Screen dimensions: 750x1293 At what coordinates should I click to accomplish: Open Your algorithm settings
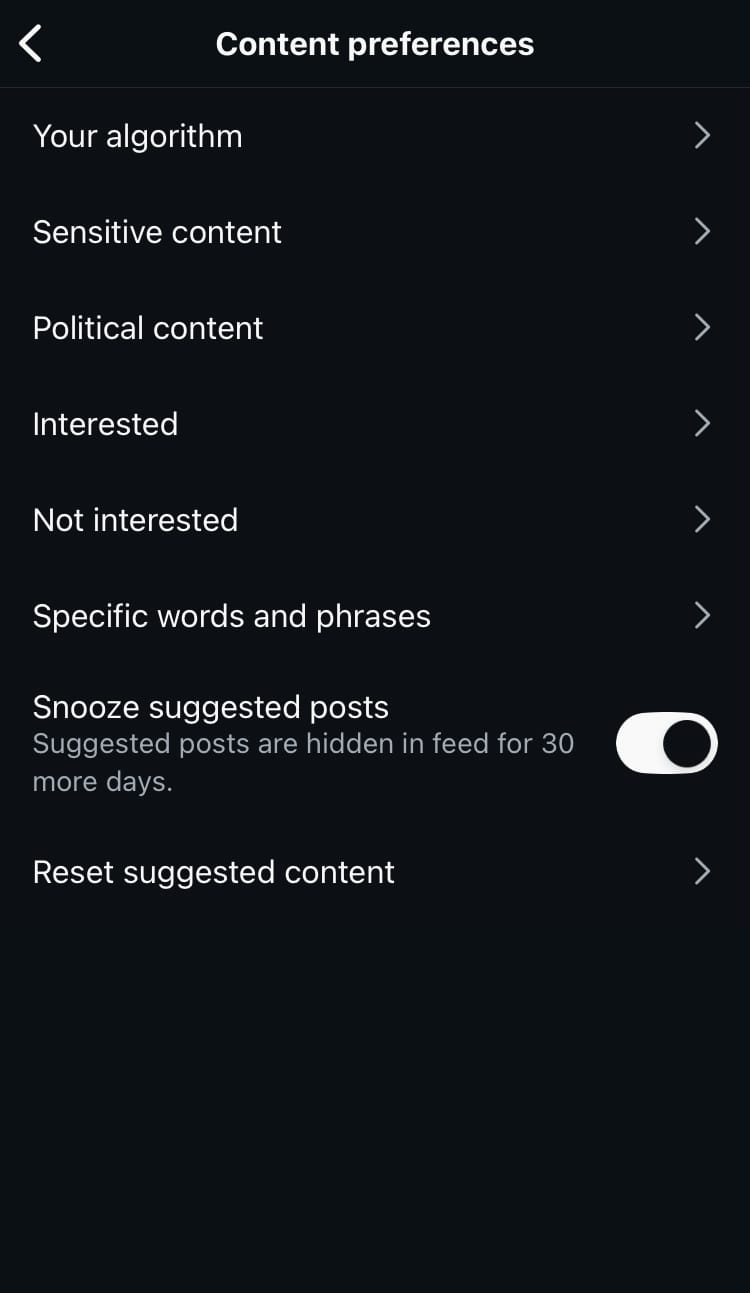(x=374, y=136)
